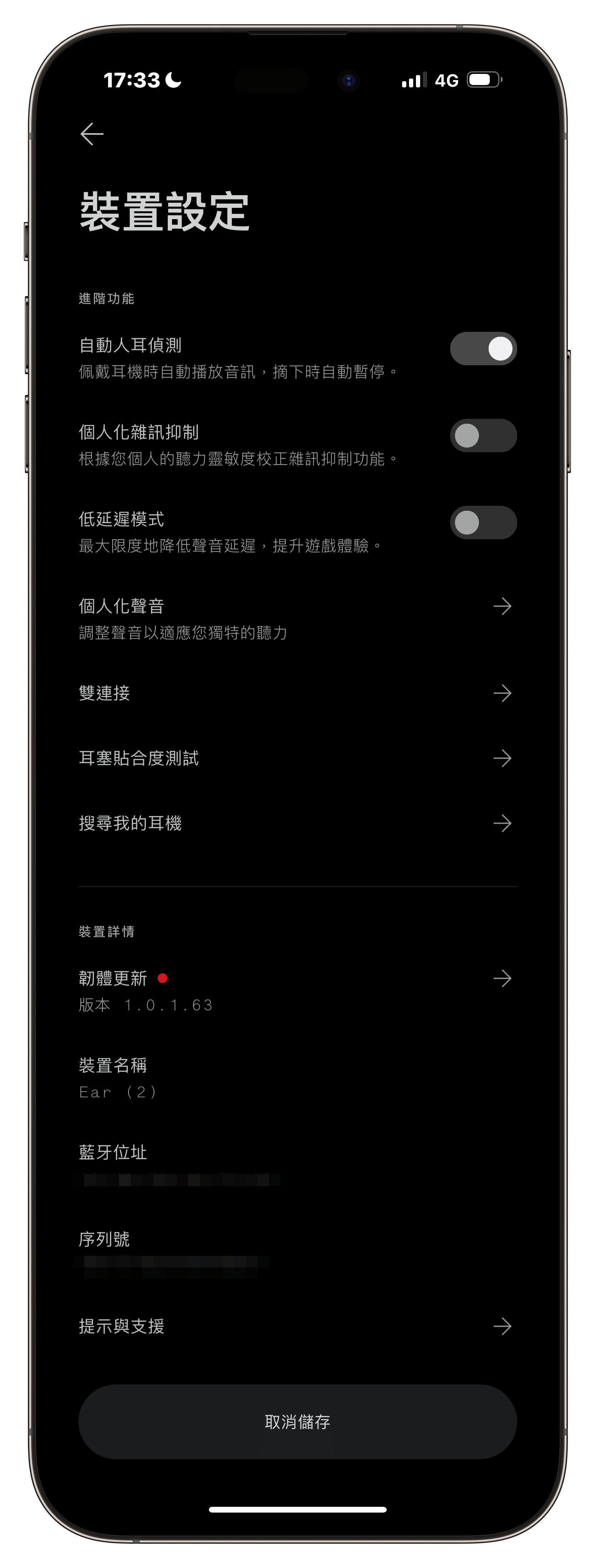Start 耳塞貼合度測試
Screen dimensions: 596x1568
tap(297, 759)
